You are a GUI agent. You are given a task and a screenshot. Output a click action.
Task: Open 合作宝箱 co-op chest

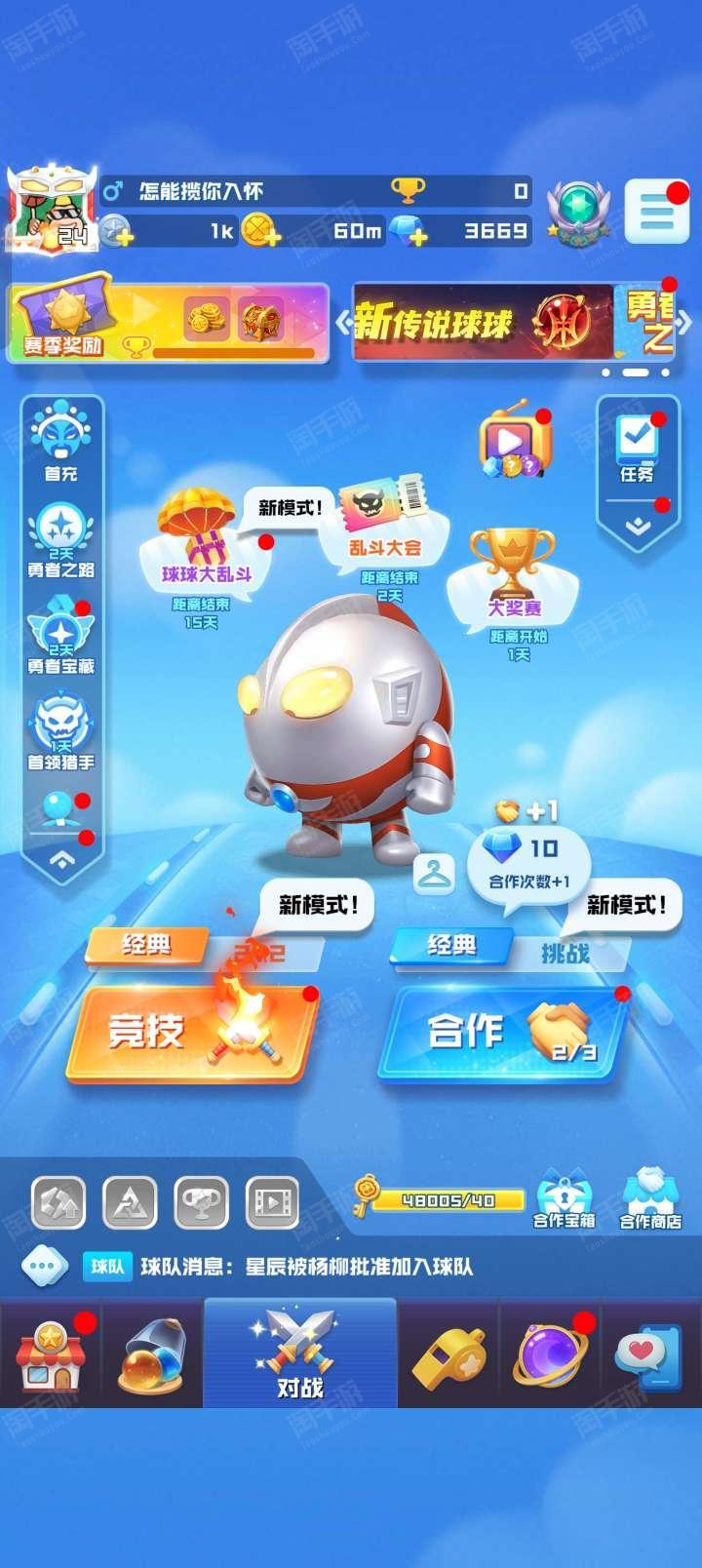point(565,1199)
